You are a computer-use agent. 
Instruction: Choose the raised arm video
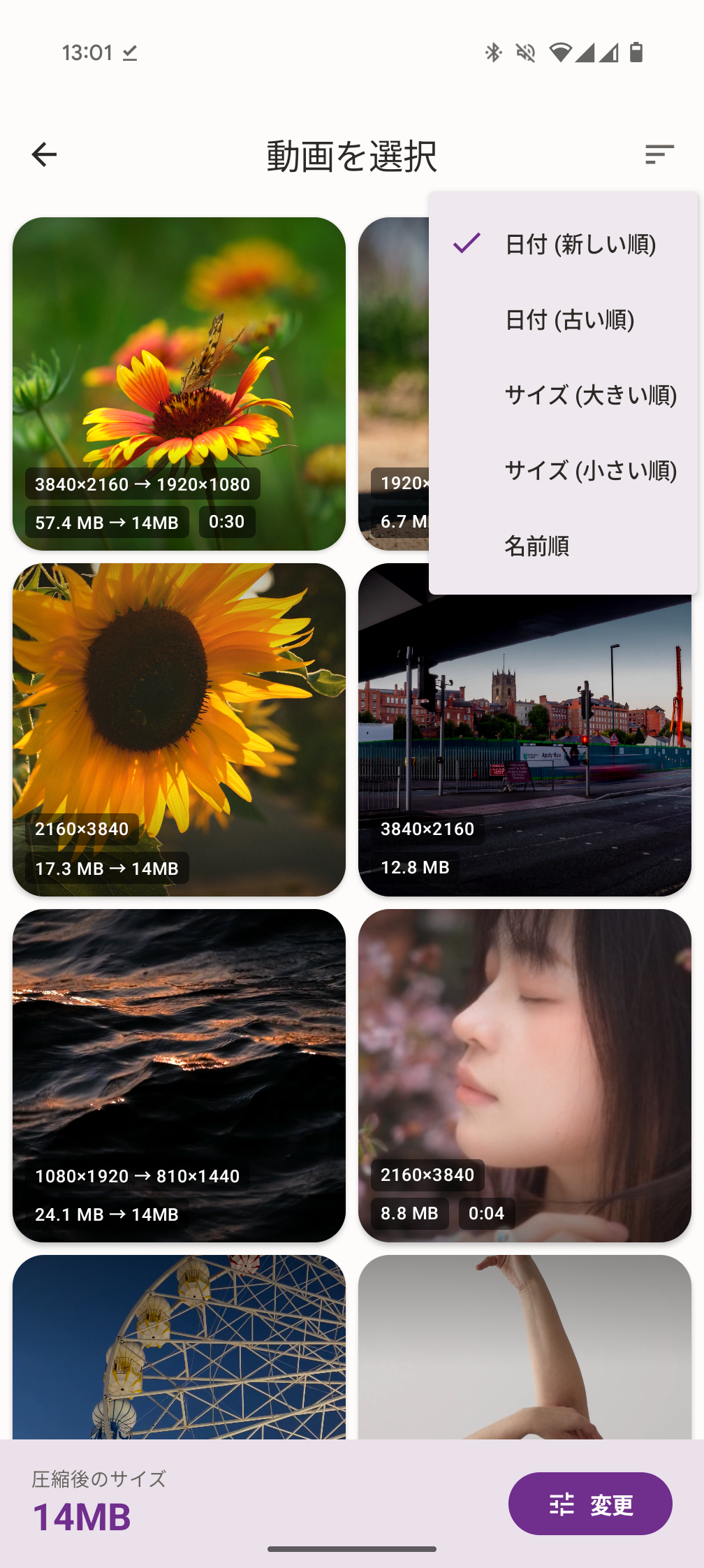(525, 1347)
